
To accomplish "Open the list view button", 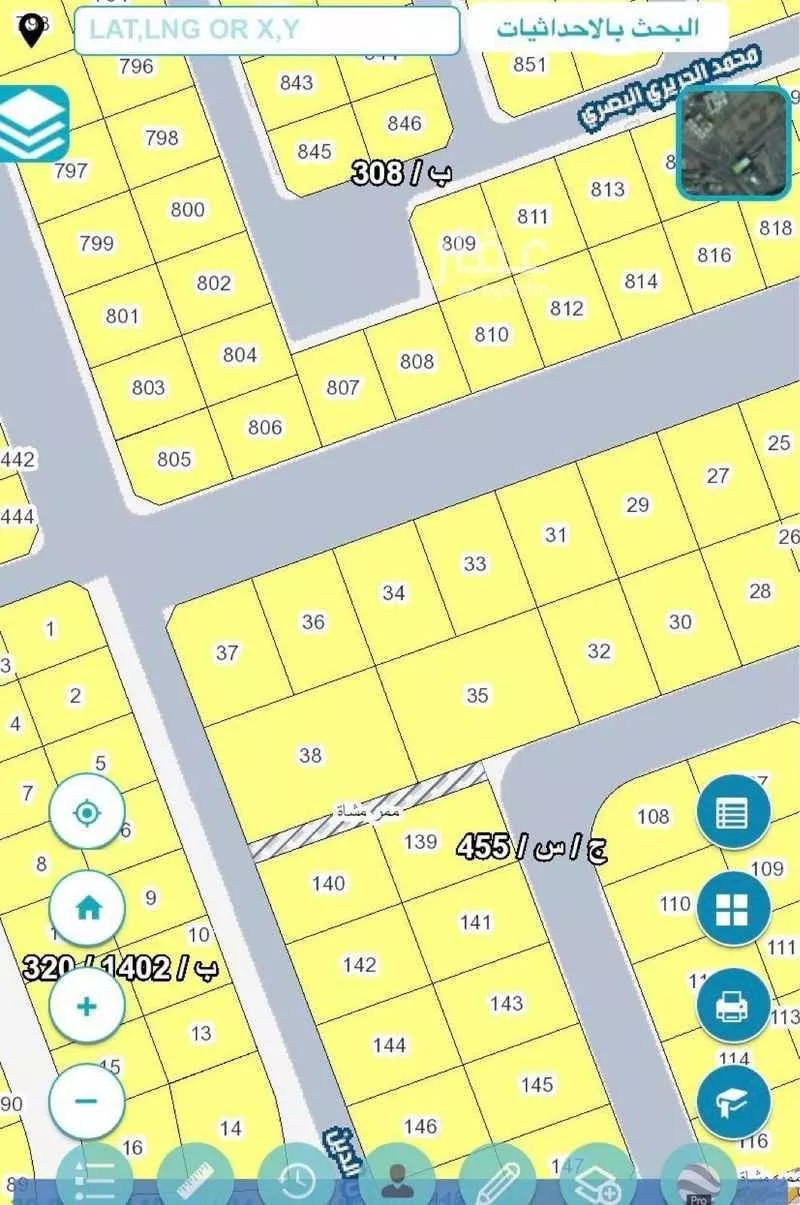I will tap(733, 812).
